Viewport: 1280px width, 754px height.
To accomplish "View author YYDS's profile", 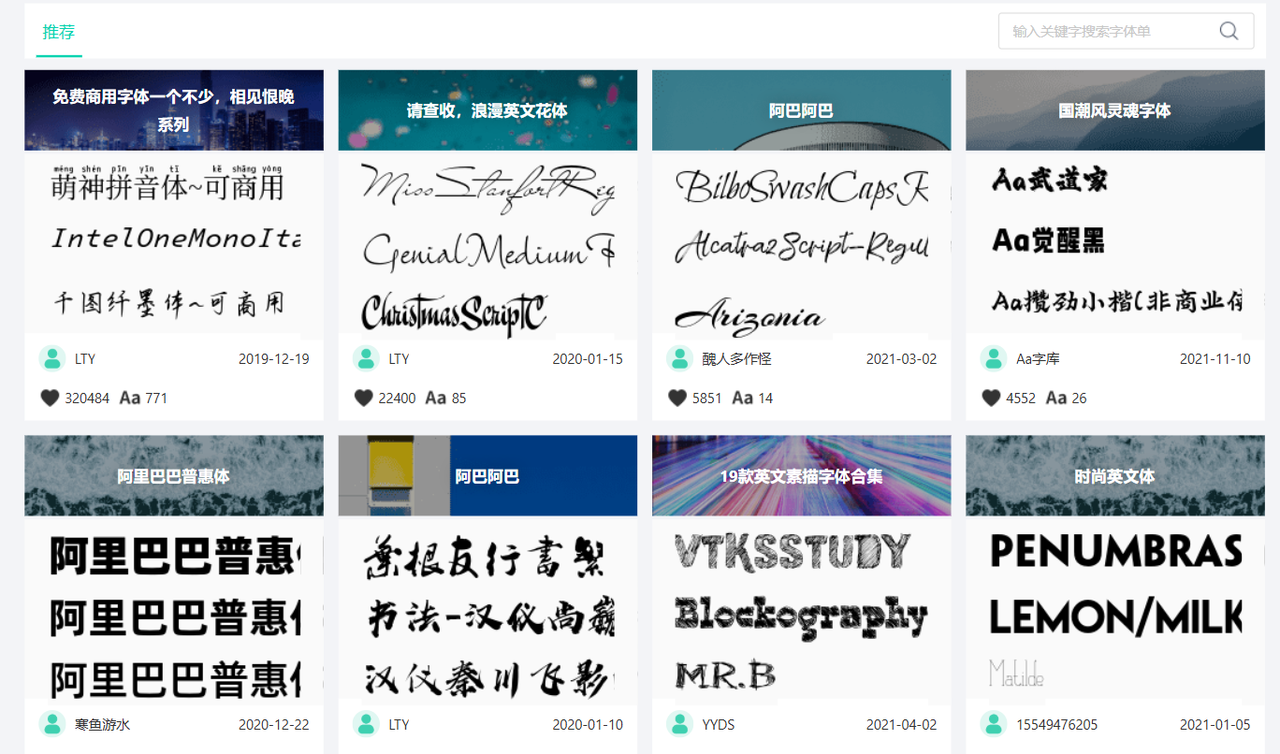I will 720,725.
